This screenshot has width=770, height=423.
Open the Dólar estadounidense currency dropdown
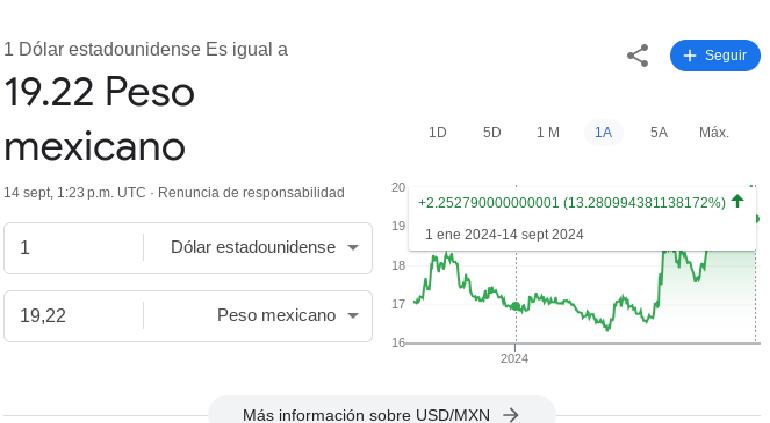tap(264, 248)
